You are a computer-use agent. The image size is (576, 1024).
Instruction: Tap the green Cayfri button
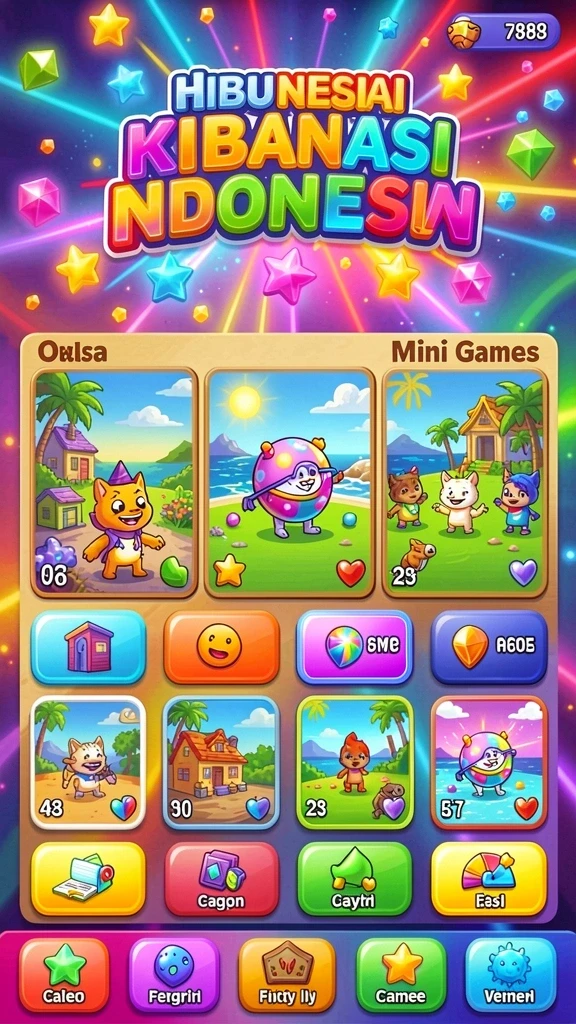tap(355, 878)
